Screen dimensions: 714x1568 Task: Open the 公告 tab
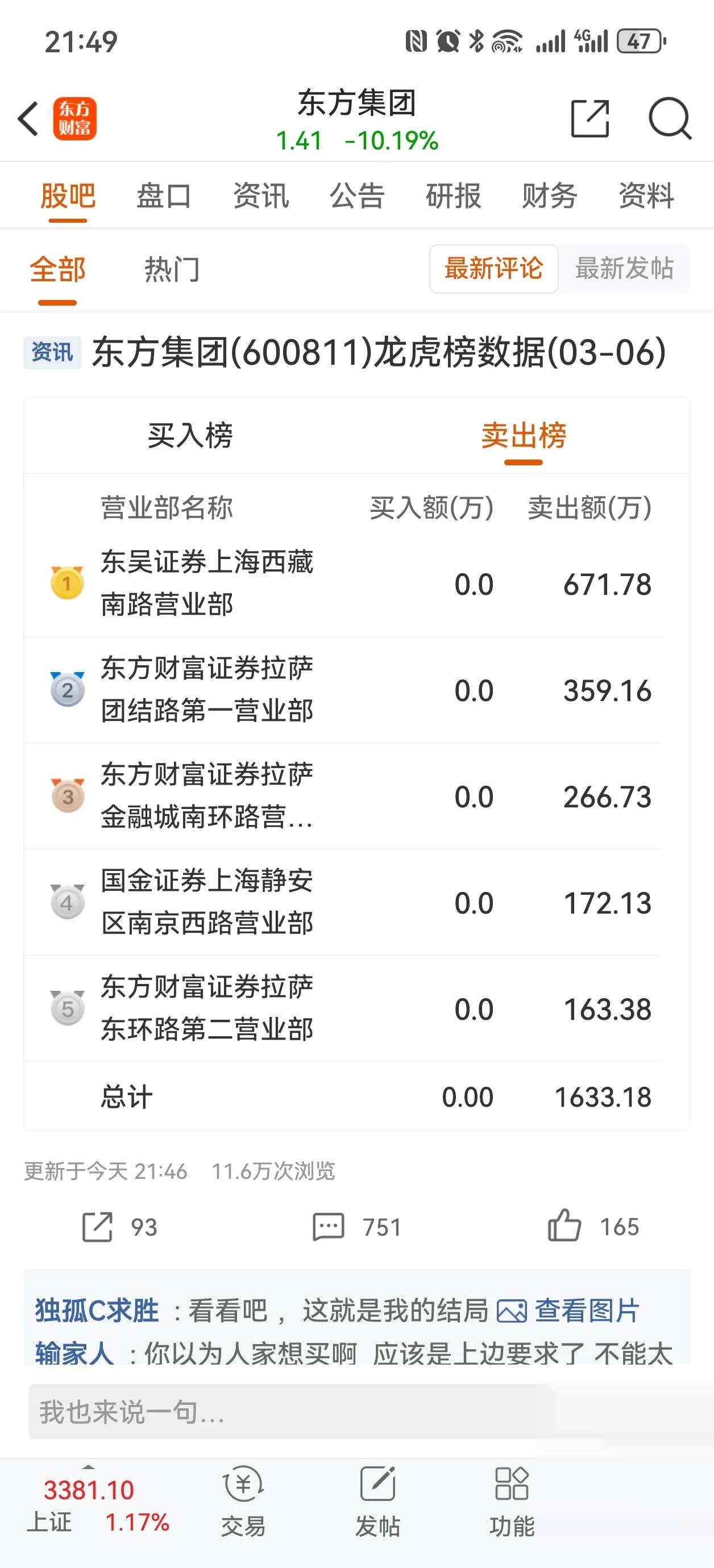(x=356, y=195)
